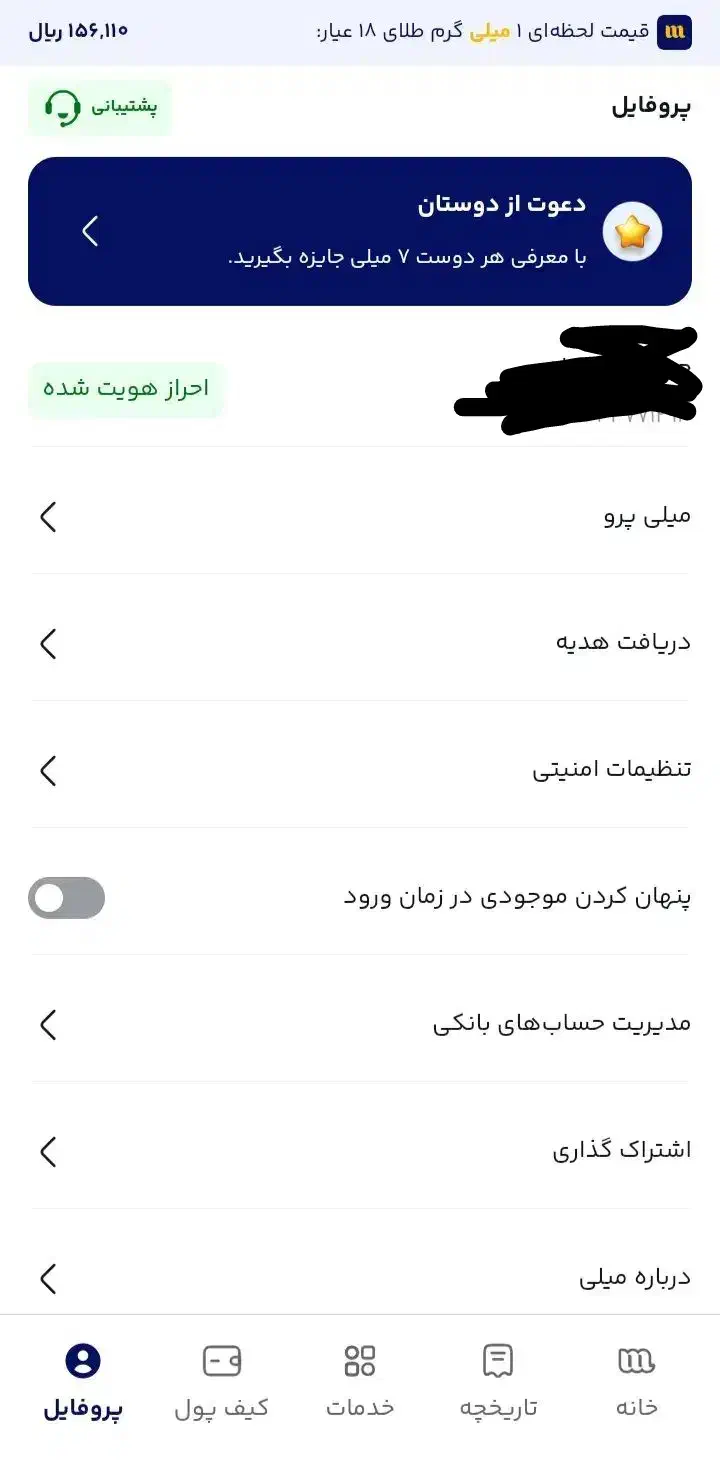Expand the میلی پرو row chevron
The image size is (720, 1463).
click(47, 517)
